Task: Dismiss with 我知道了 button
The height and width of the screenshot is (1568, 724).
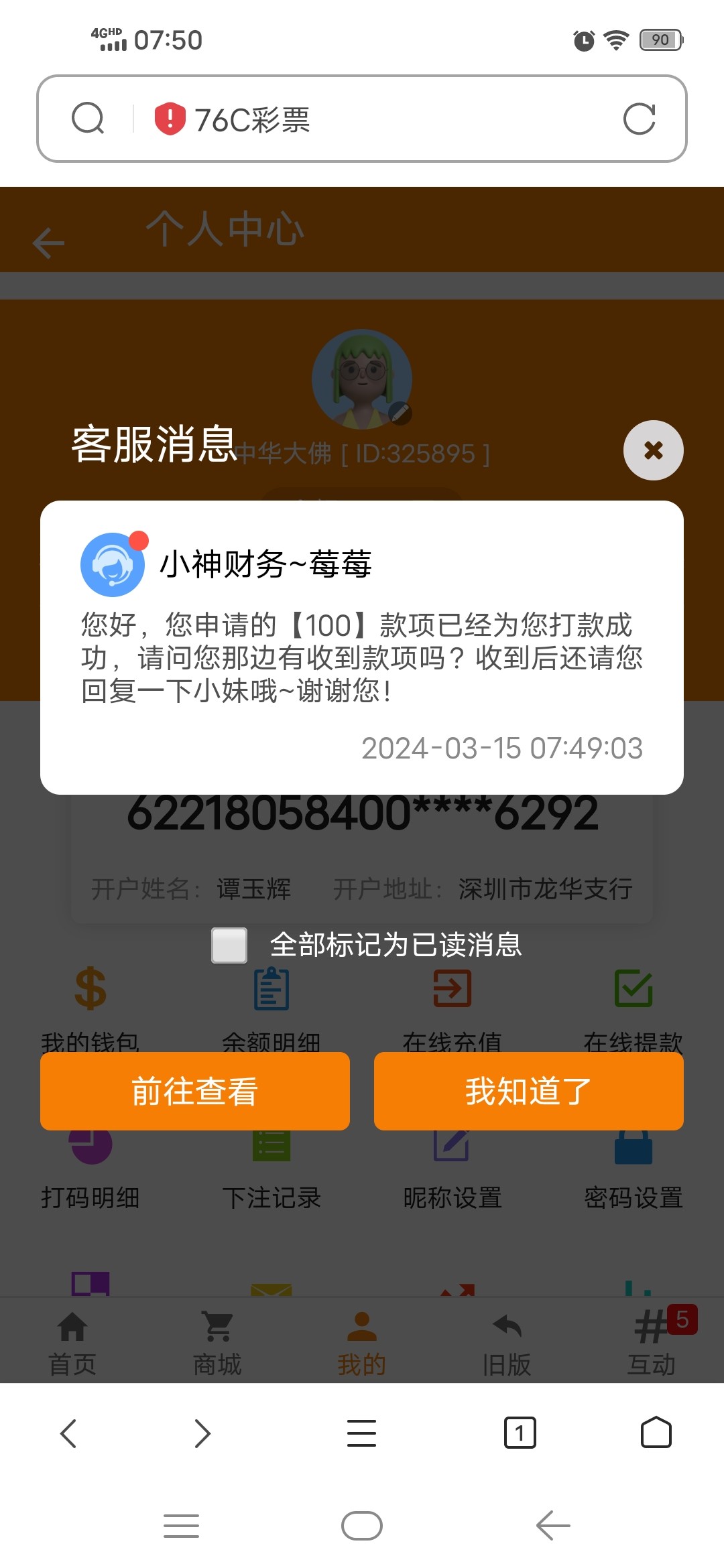Action: coord(528,1091)
